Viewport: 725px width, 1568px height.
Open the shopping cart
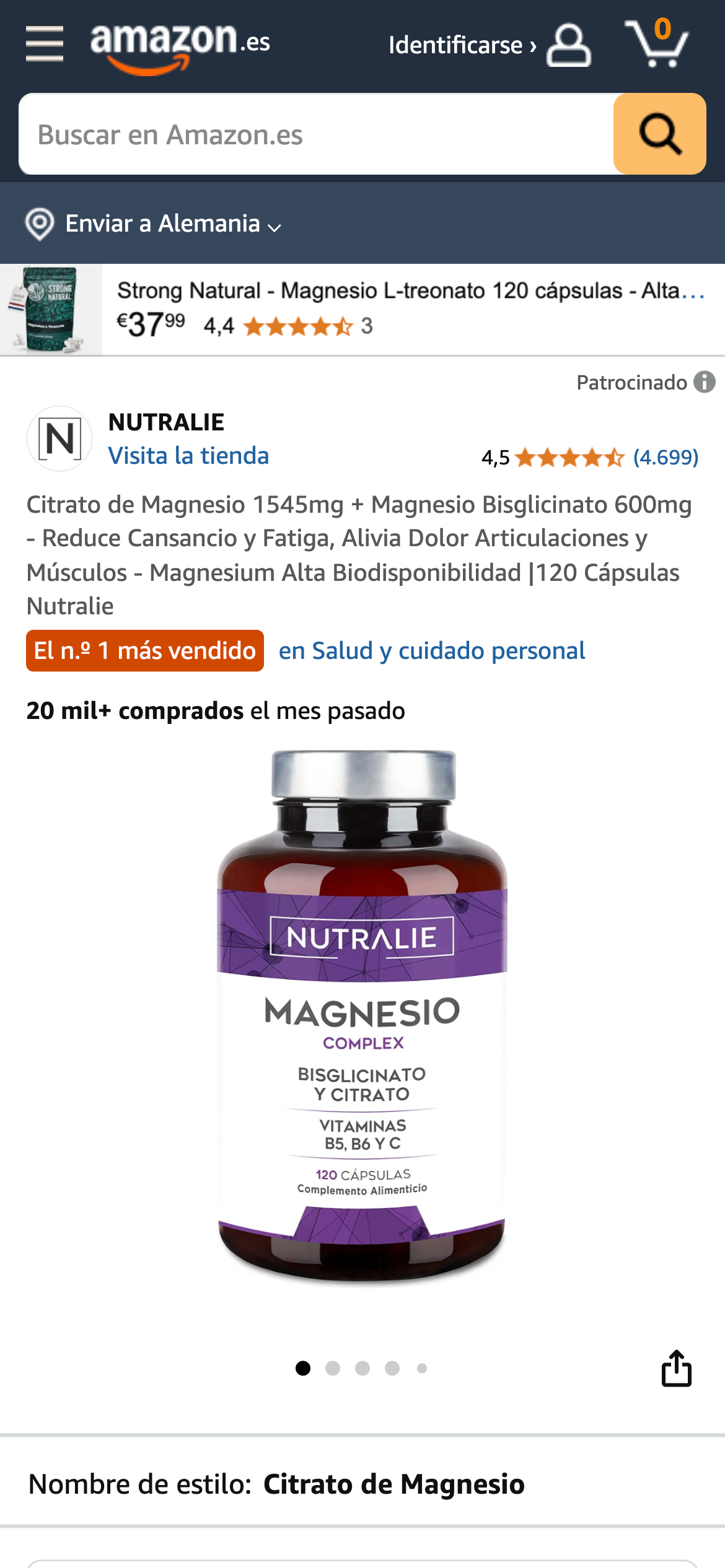pos(656,43)
